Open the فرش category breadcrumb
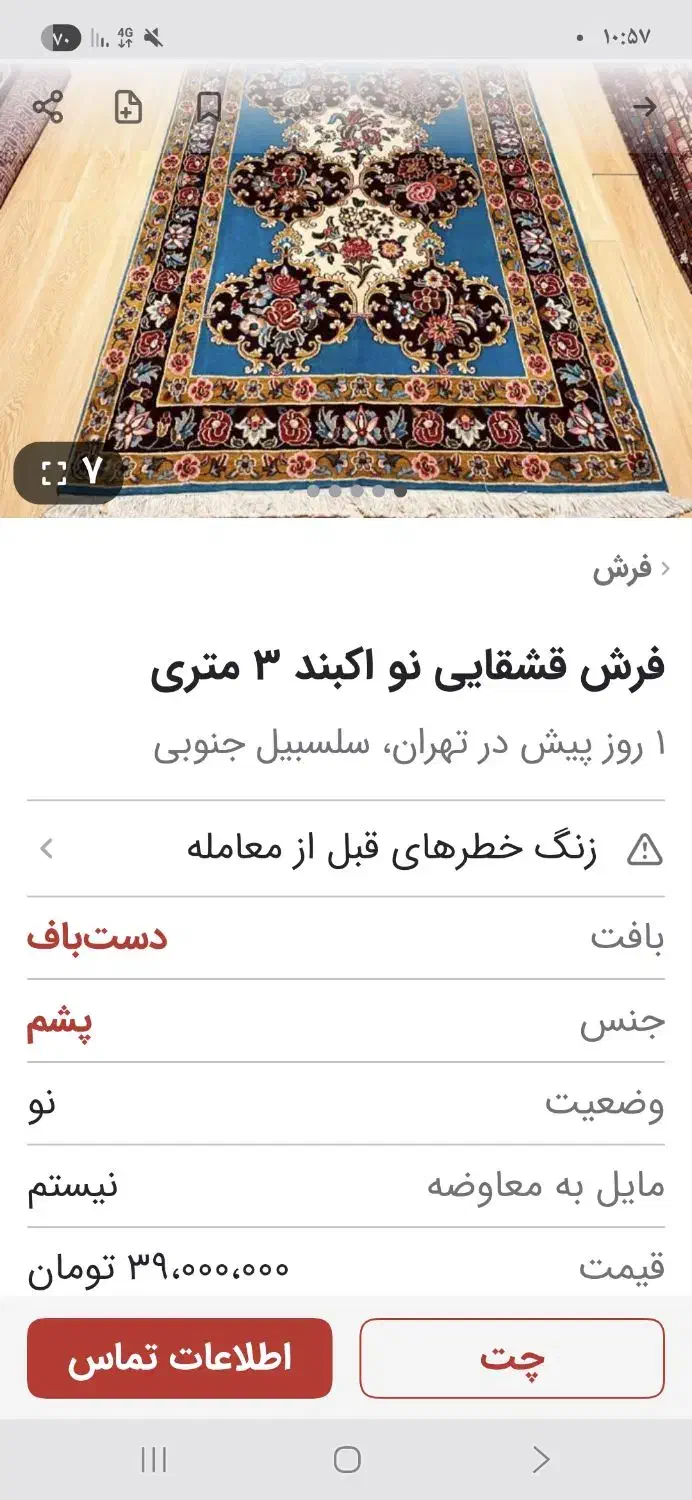 [622, 569]
